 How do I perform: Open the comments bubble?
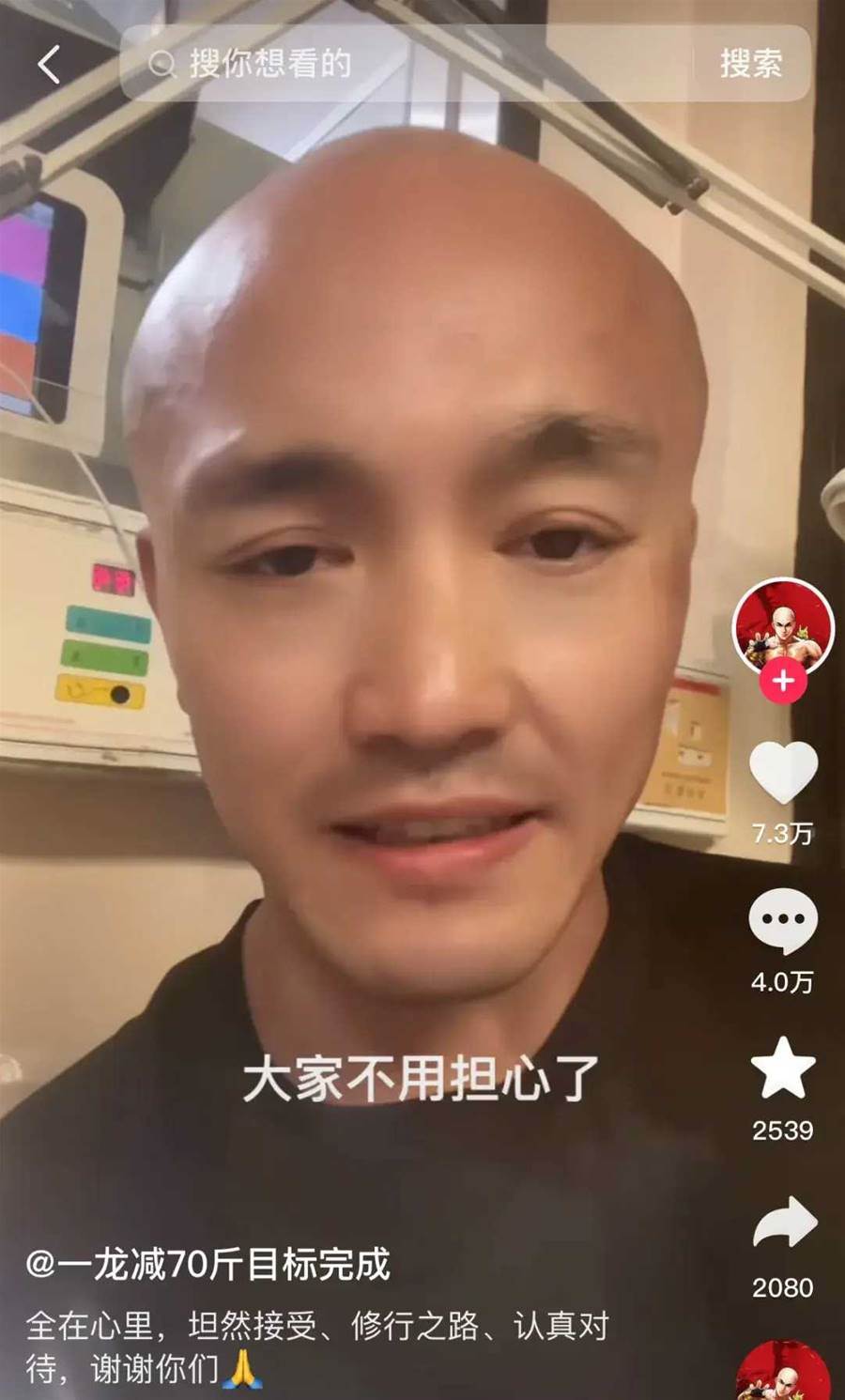(x=783, y=921)
